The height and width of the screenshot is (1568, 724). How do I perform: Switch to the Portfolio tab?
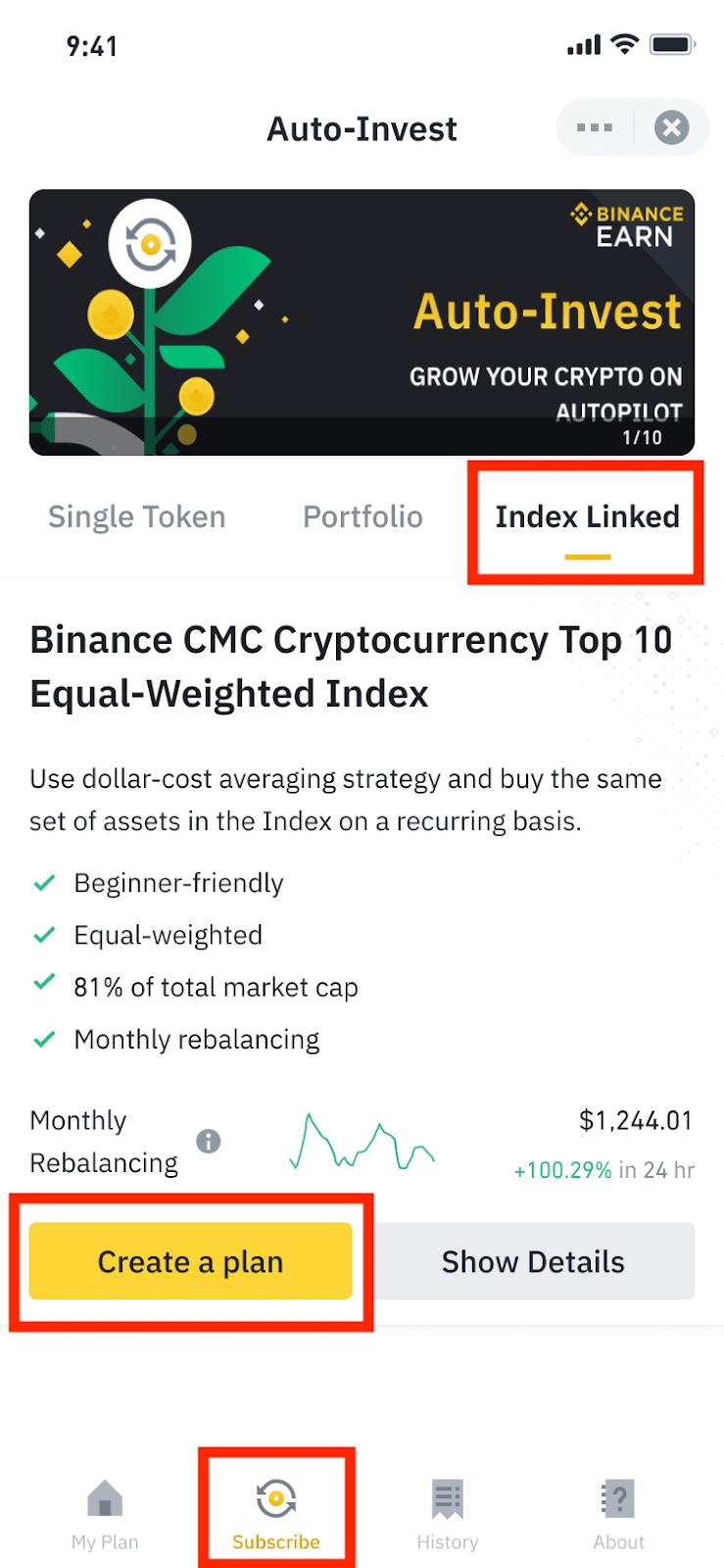click(x=362, y=516)
